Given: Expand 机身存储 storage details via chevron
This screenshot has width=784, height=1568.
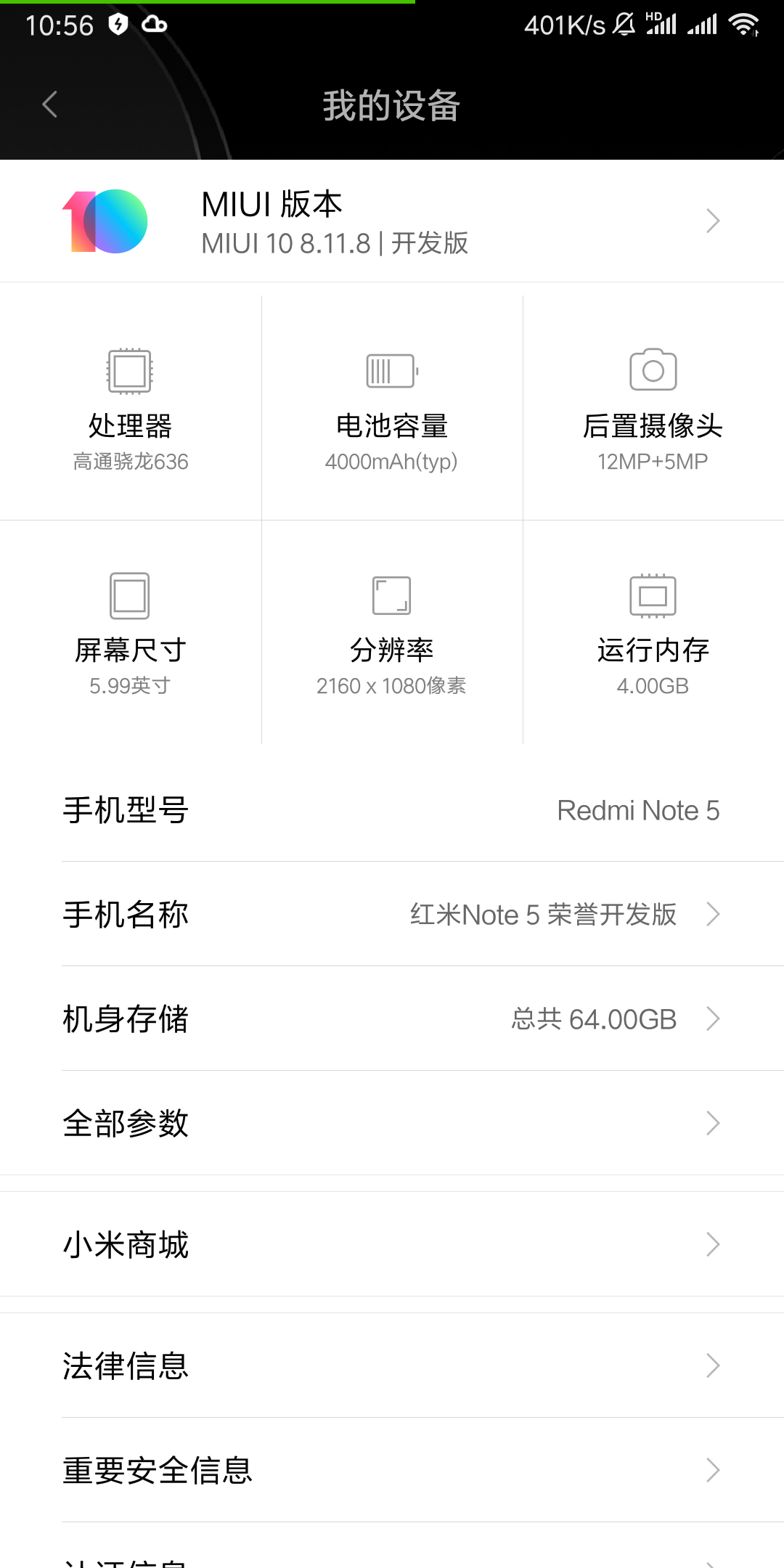Looking at the screenshot, I should point(714,1019).
